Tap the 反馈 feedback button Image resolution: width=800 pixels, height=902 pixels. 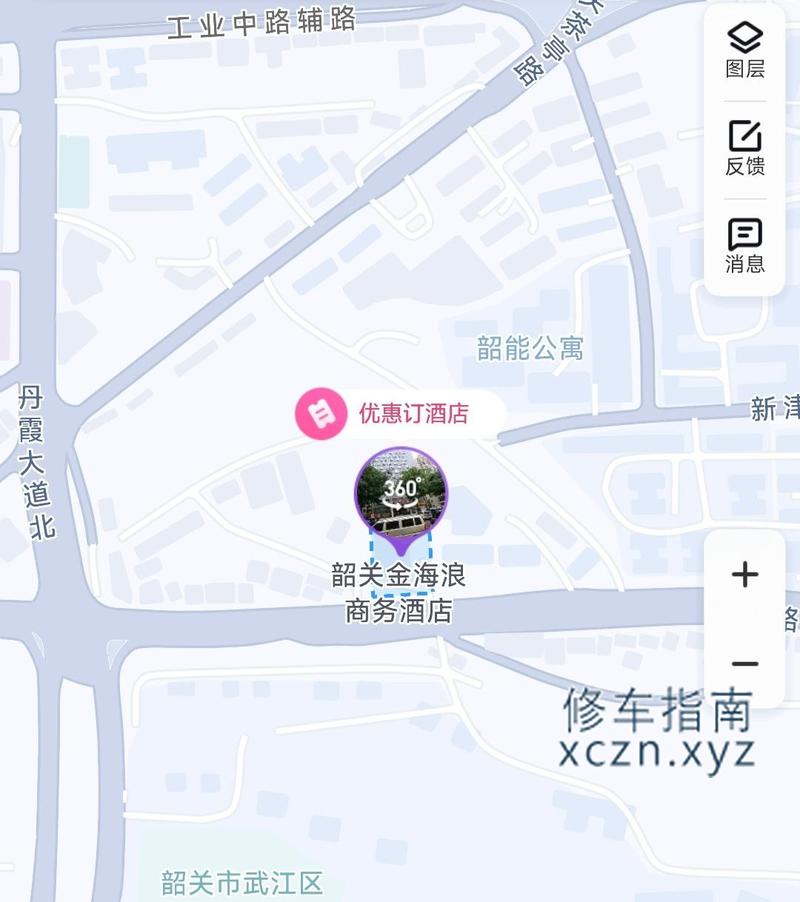pyautogui.click(x=744, y=148)
